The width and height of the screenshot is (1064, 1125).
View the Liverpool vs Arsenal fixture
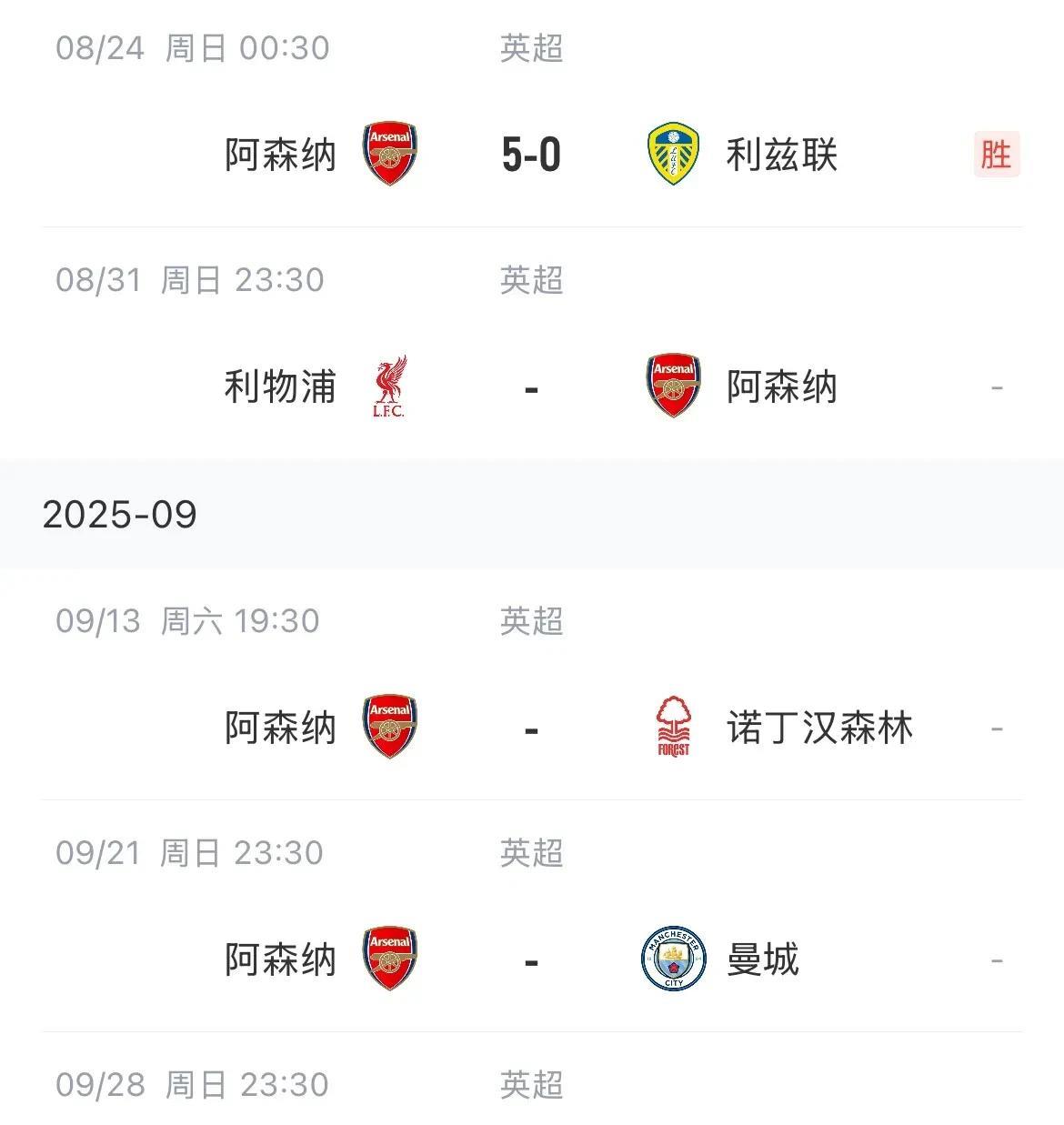click(531, 387)
